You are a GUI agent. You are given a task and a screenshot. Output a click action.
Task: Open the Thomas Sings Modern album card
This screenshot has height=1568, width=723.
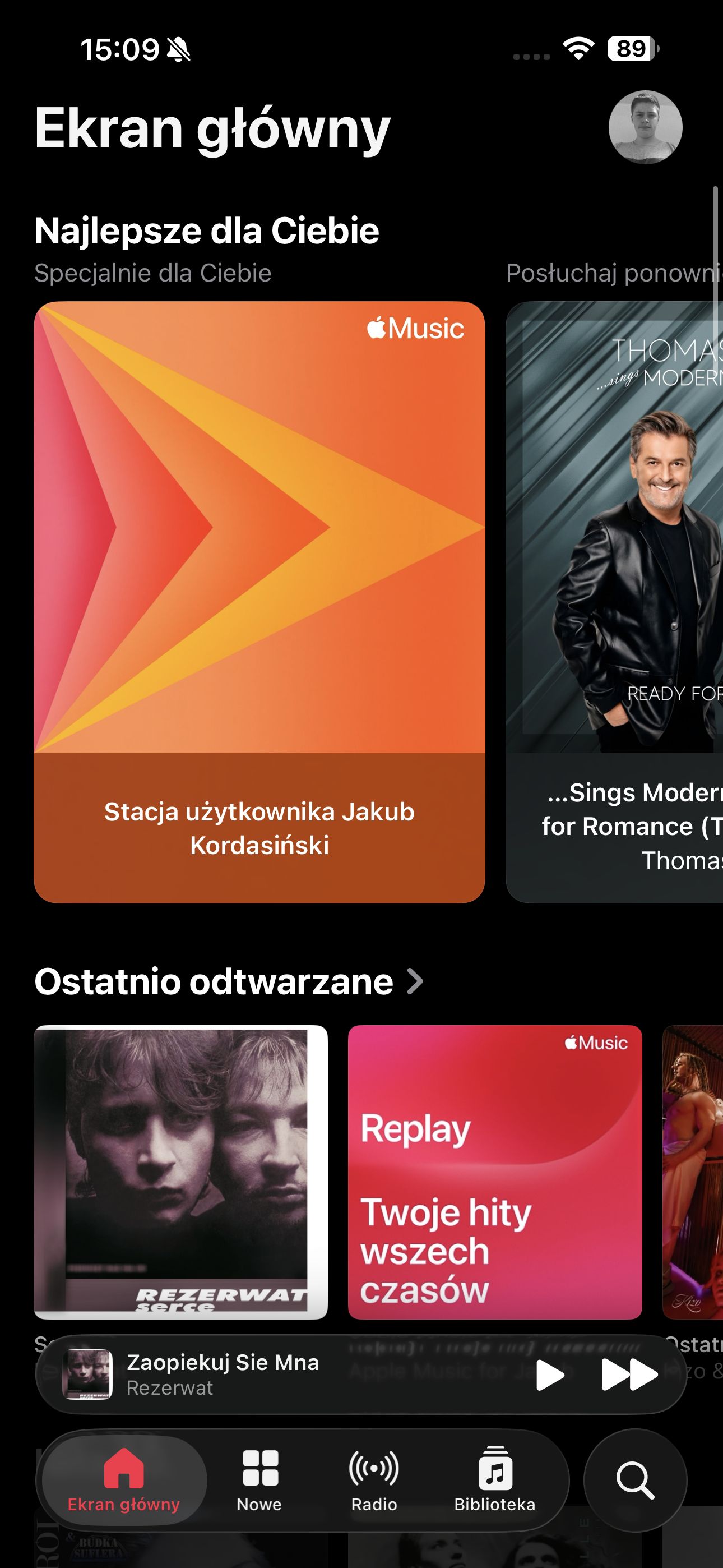coord(615,602)
